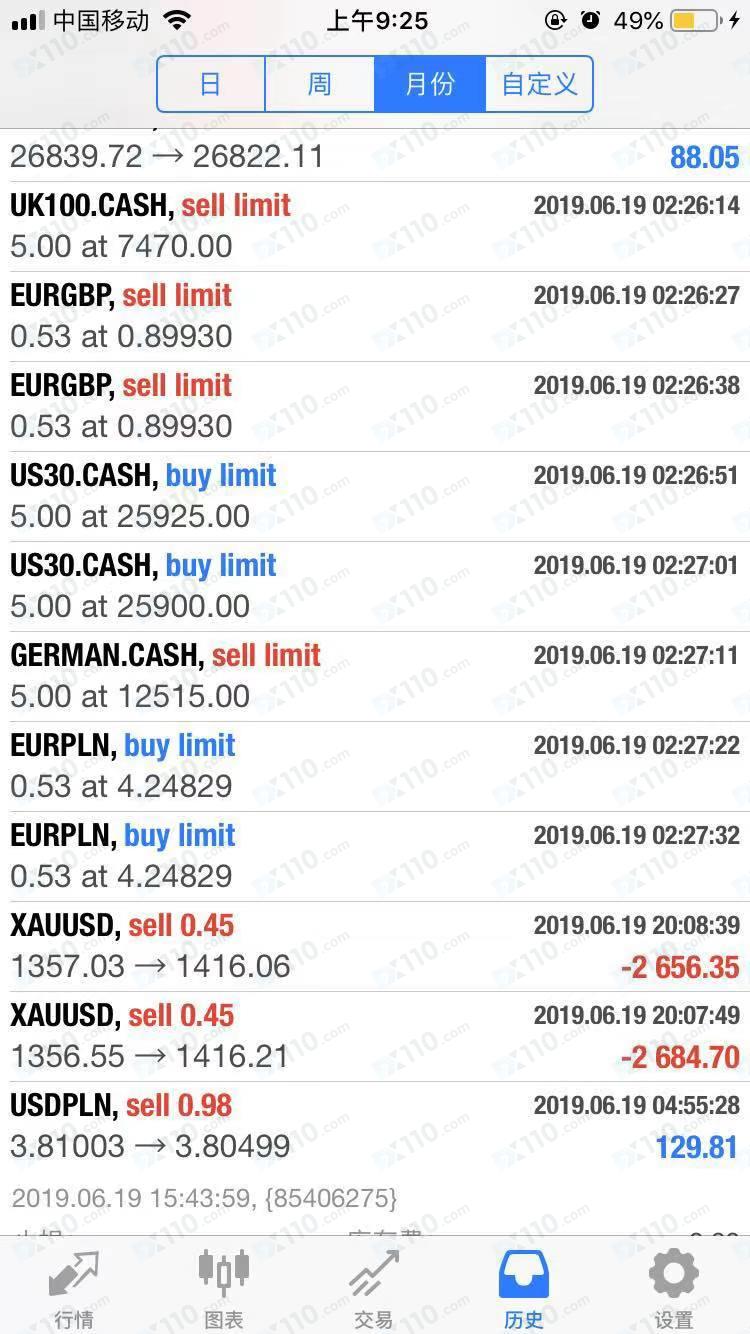Tap the 历史 history tab
The image size is (750, 1334).
[x=524, y=1289]
